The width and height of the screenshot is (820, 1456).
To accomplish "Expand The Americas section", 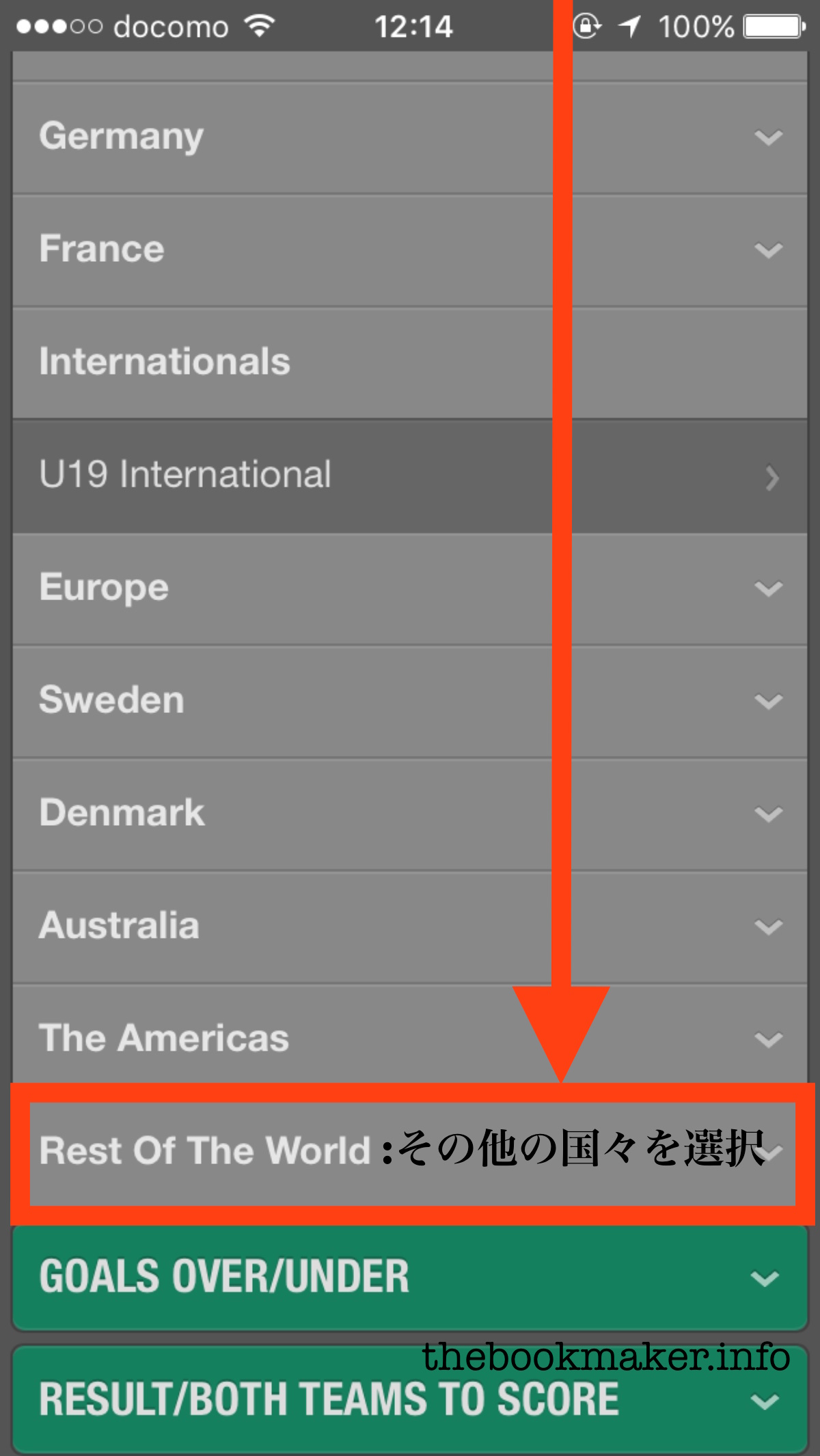I will click(x=410, y=1038).
